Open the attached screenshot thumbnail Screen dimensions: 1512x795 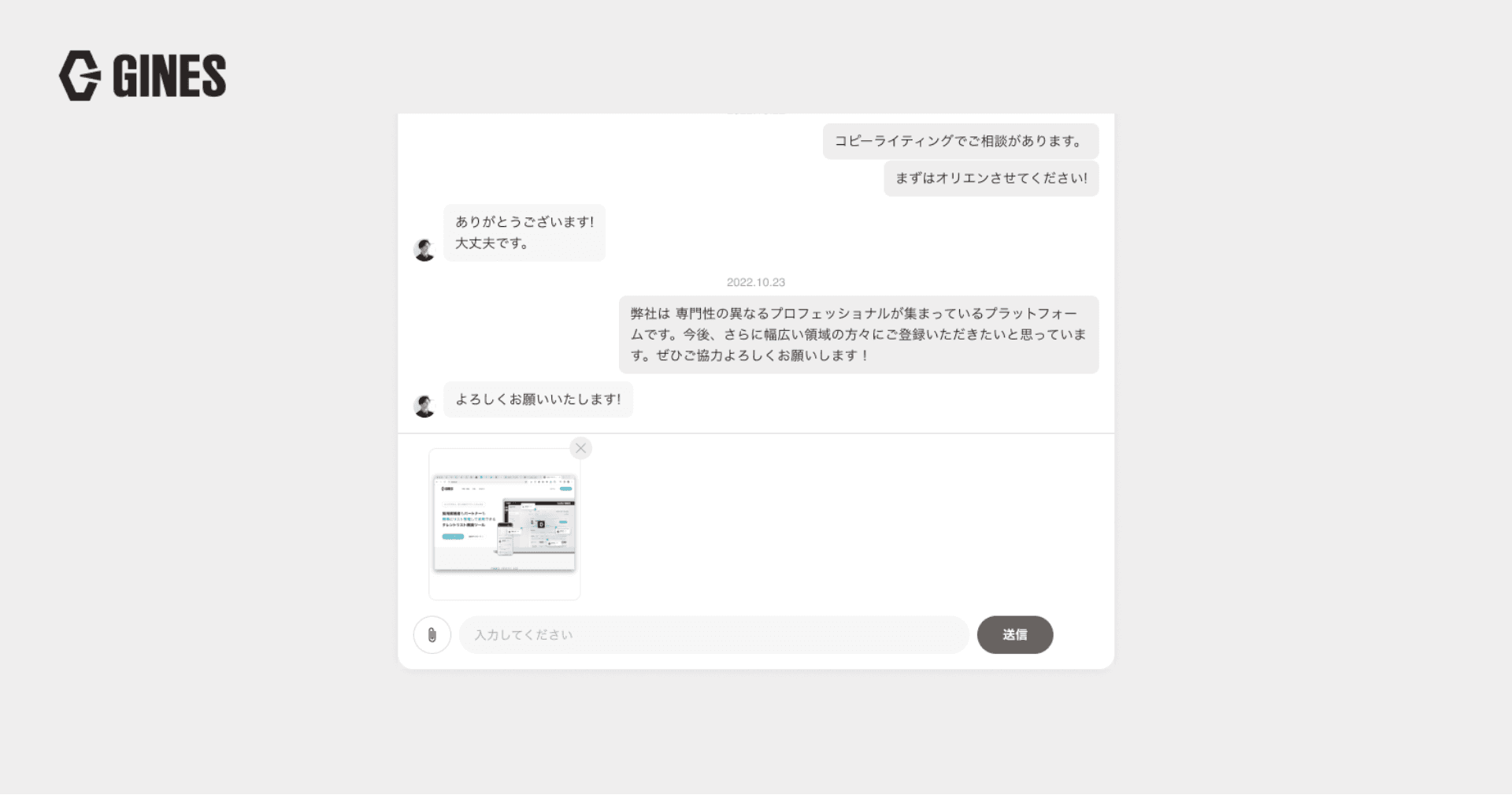(504, 523)
